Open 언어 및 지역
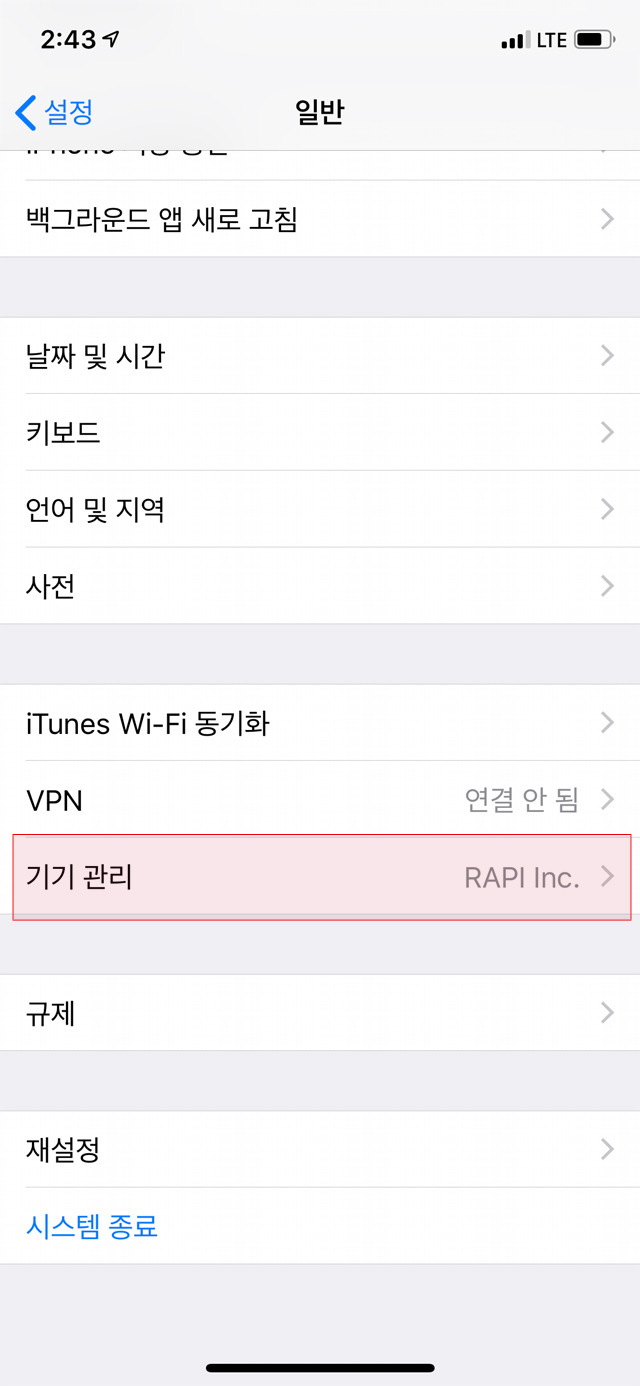 (320, 510)
